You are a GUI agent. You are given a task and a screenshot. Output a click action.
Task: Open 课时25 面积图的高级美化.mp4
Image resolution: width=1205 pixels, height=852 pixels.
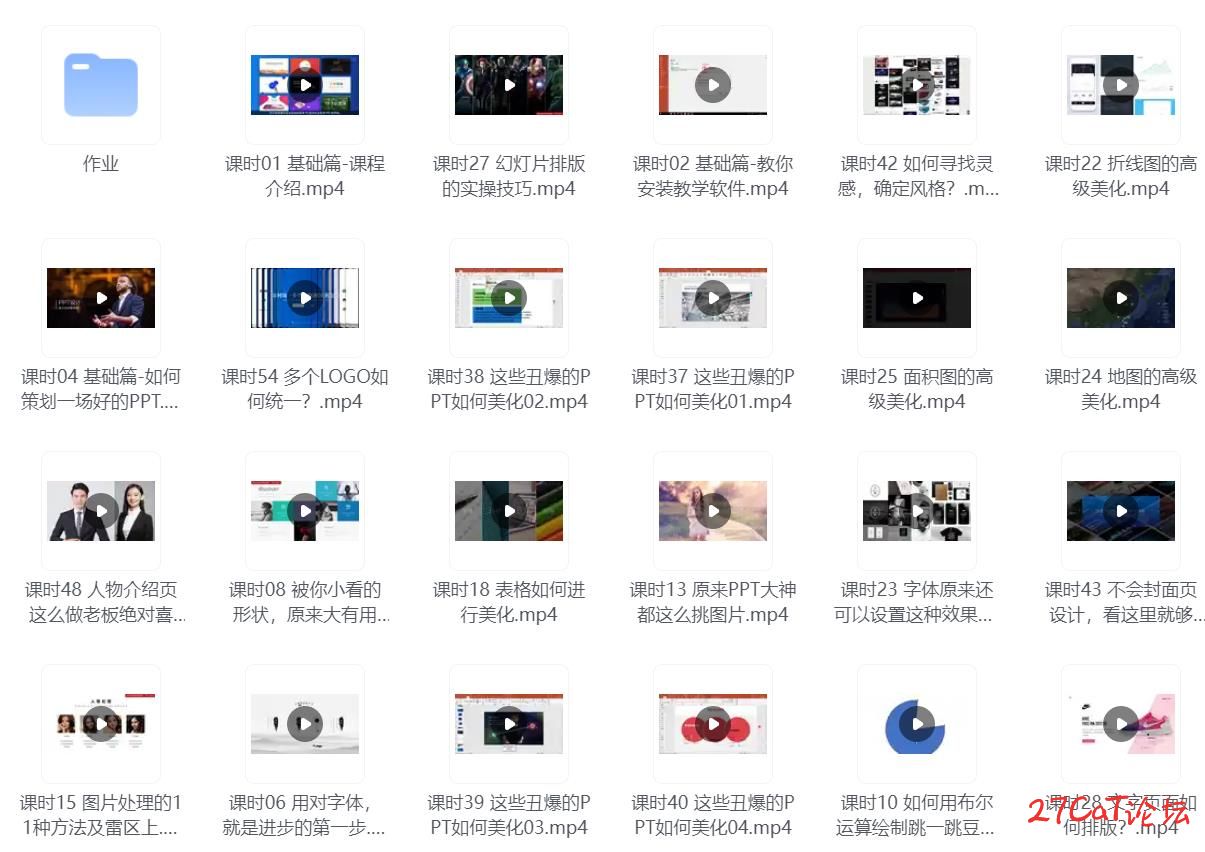(x=917, y=298)
